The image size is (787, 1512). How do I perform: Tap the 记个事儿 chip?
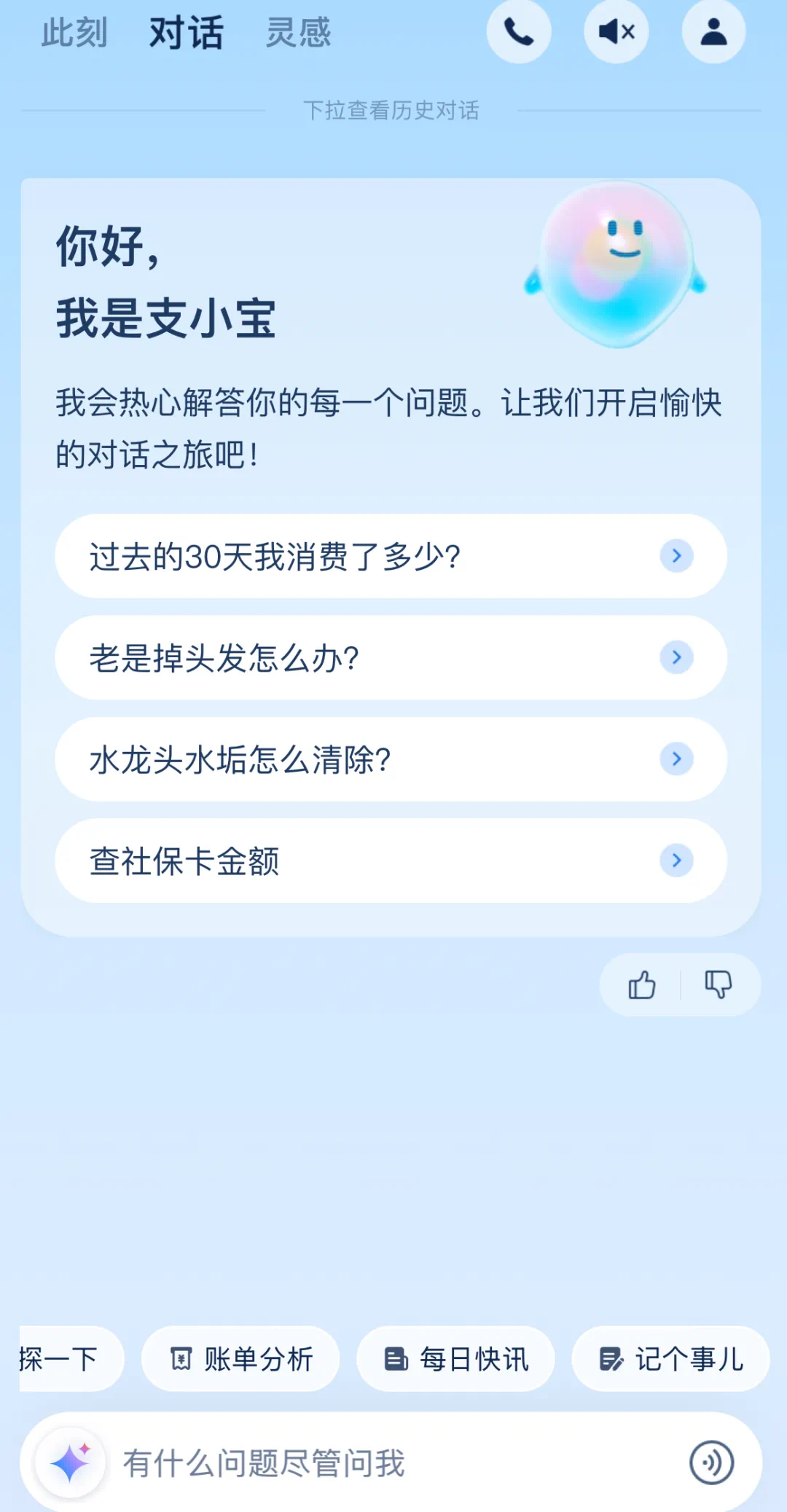point(670,1359)
